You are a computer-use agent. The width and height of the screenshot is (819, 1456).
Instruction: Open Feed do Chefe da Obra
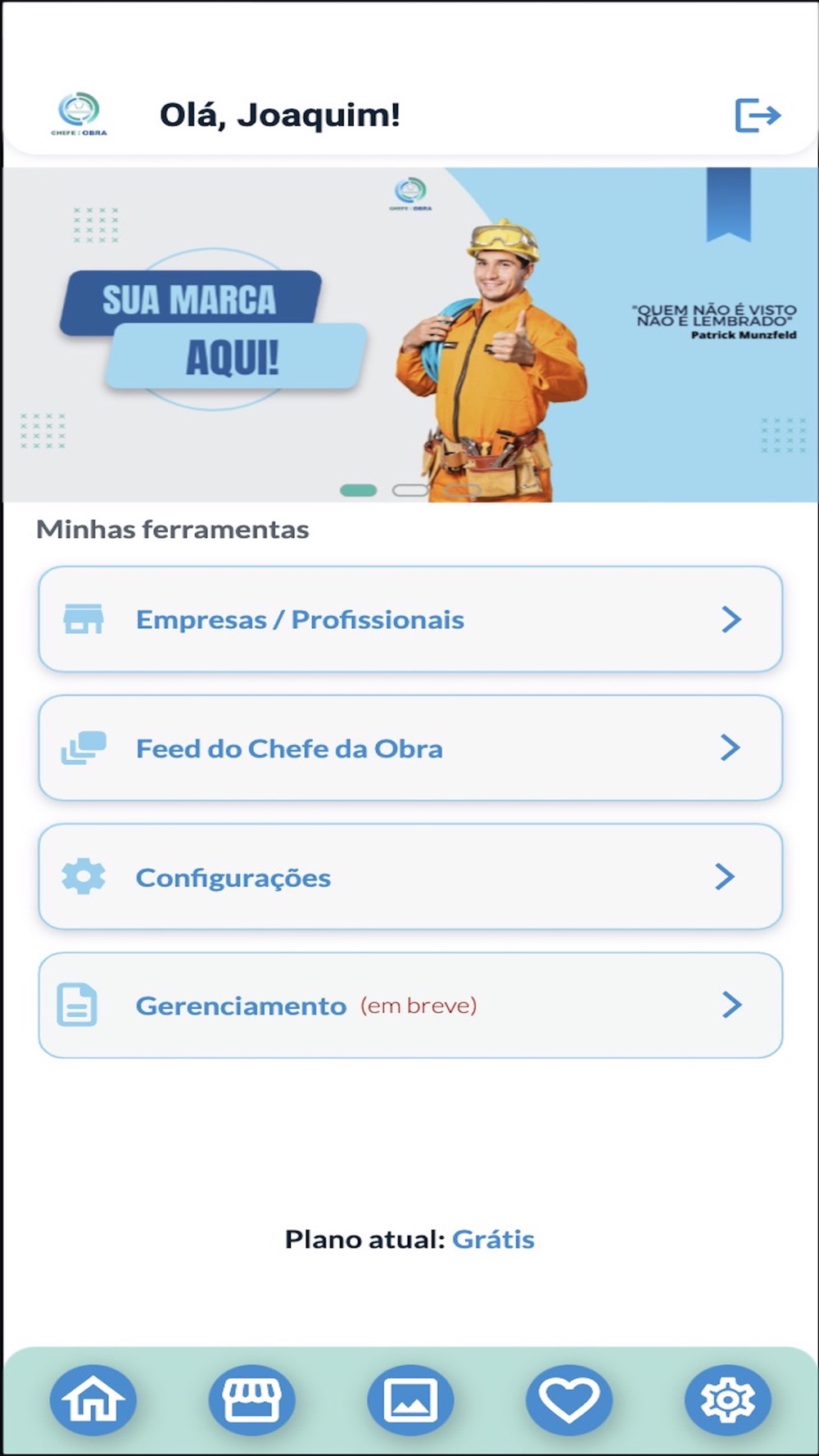point(409,748)
